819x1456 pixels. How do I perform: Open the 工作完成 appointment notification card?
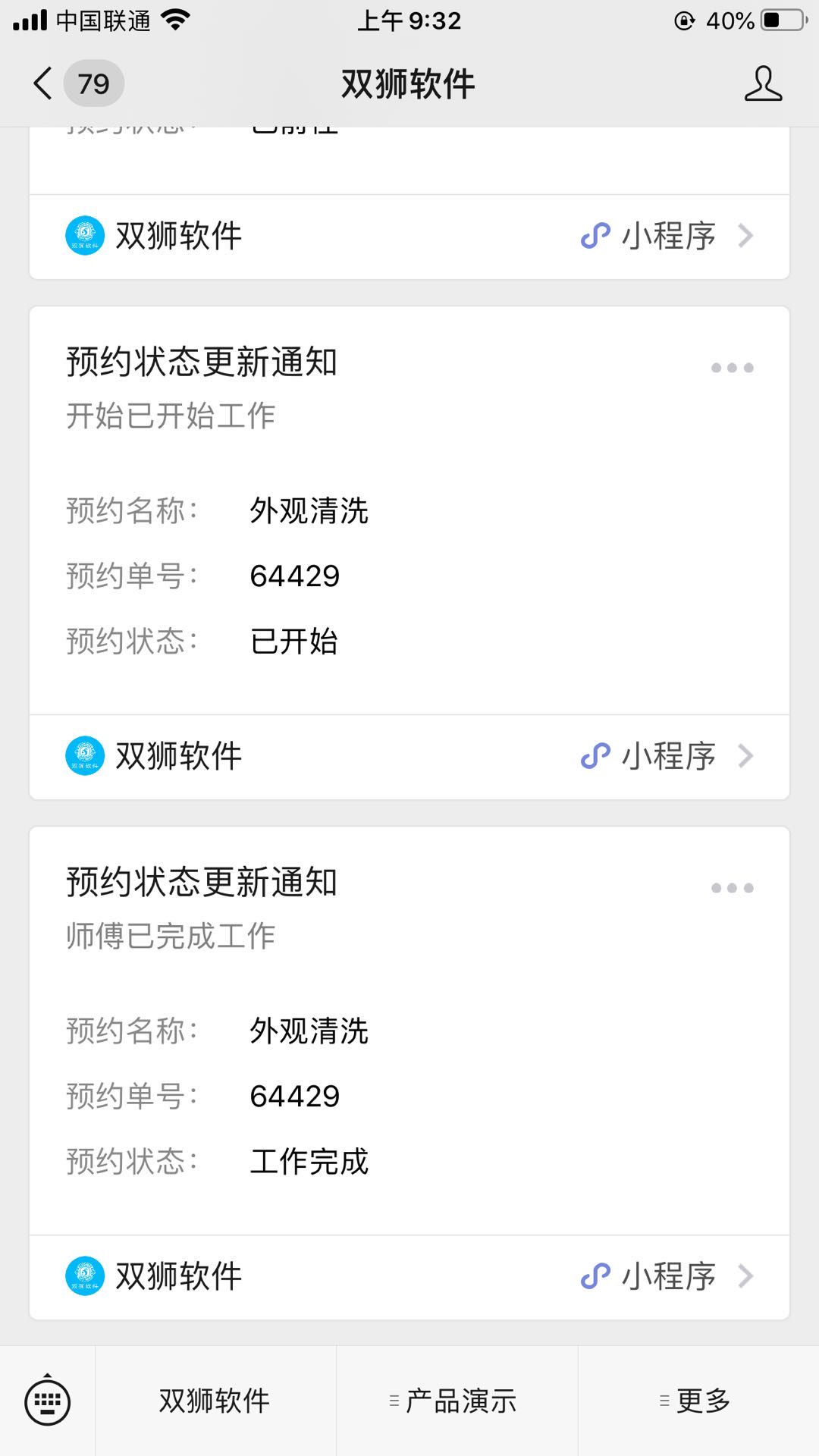tap(409, 1020)
